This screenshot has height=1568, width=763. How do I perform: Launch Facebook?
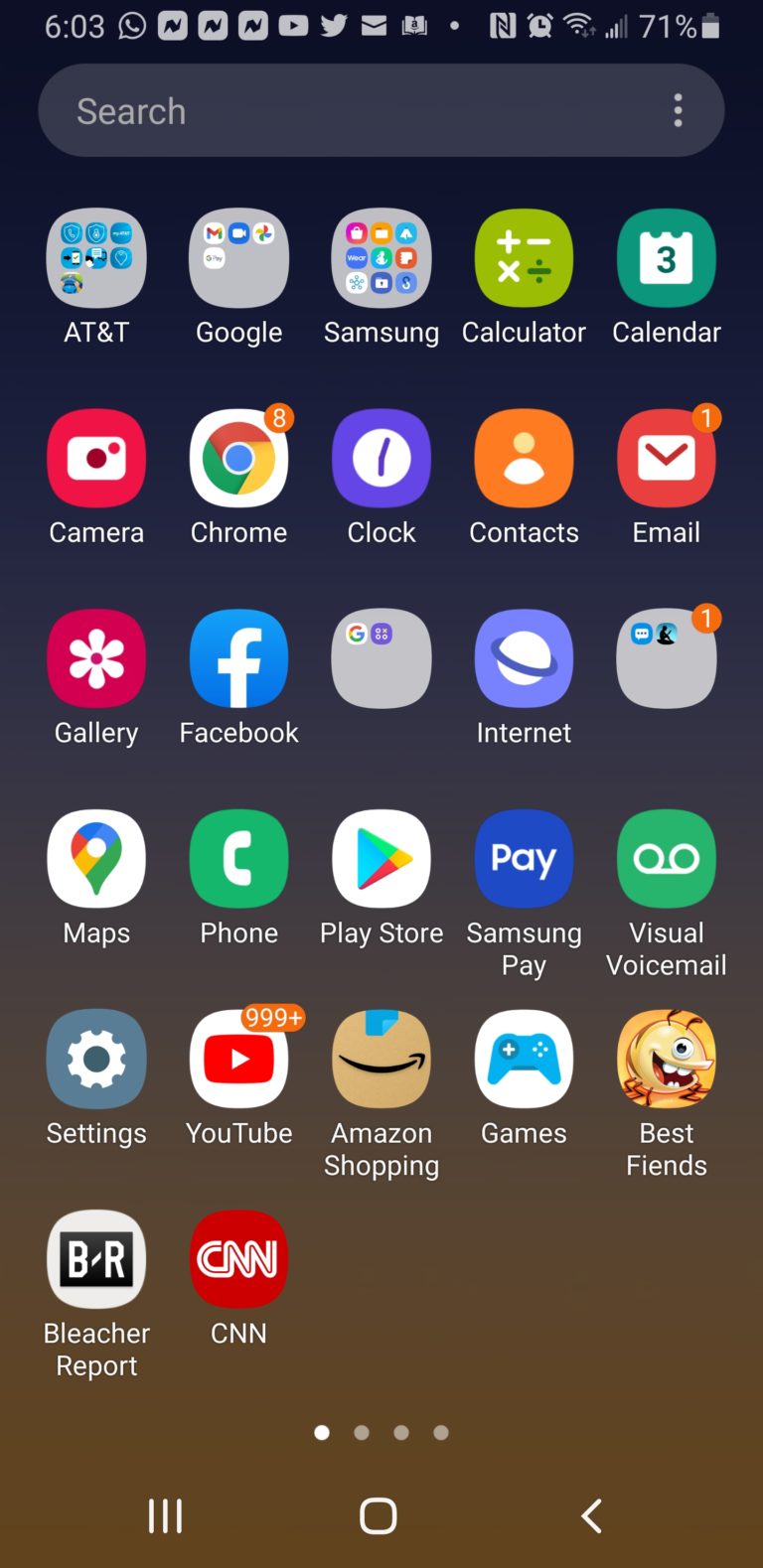[238, 659]
